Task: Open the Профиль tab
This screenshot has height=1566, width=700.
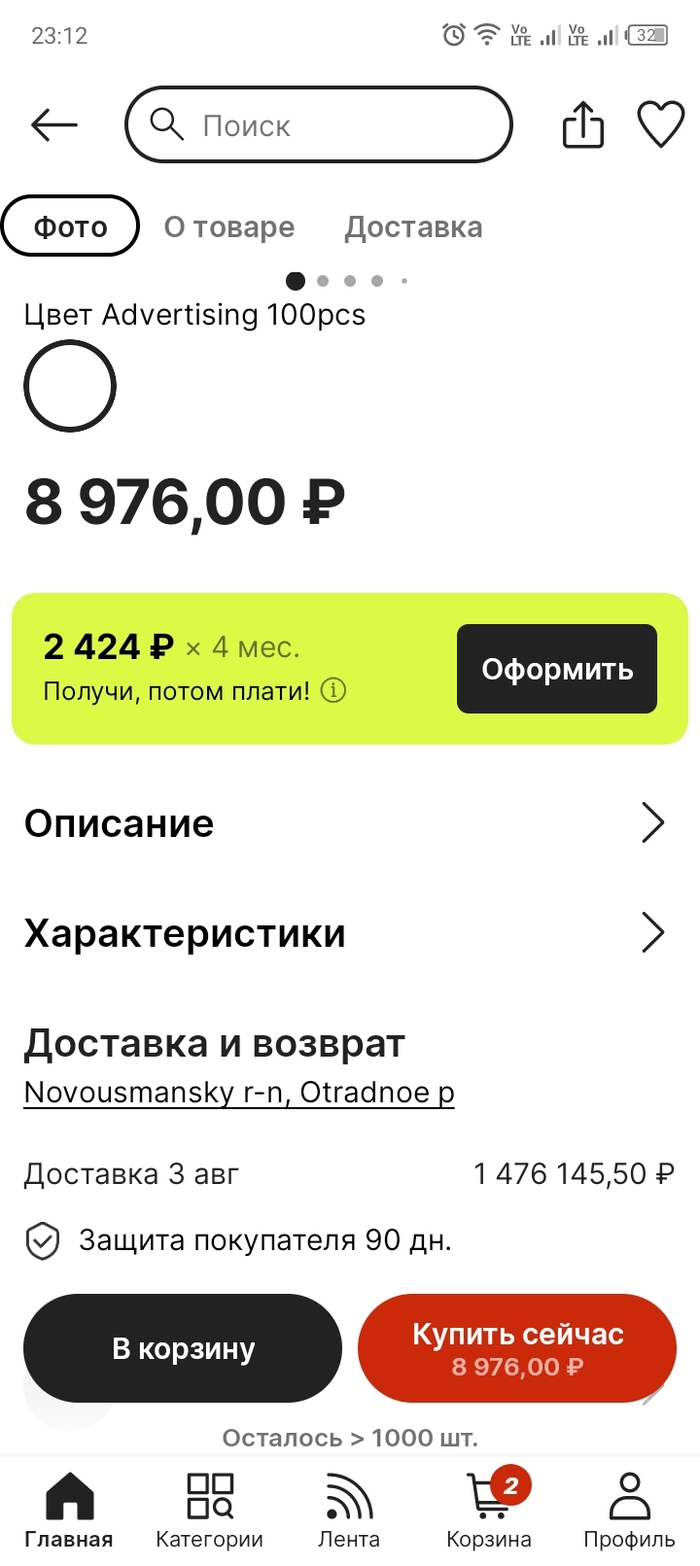Action: pyautogui.click(x=629, y=1510)
